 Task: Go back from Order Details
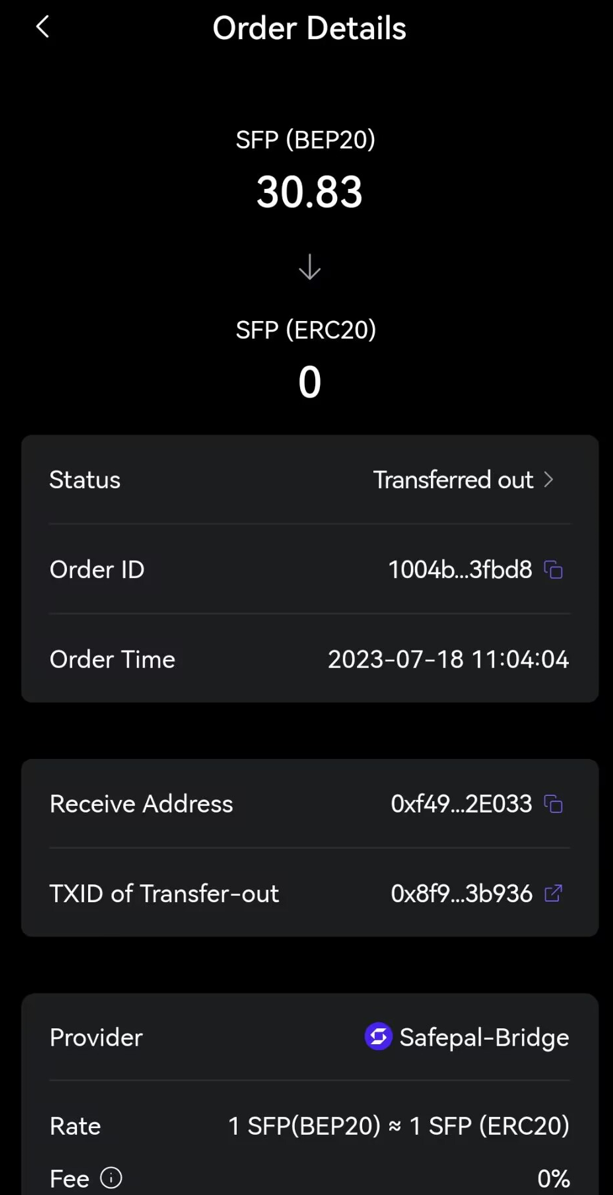[42, 27]
